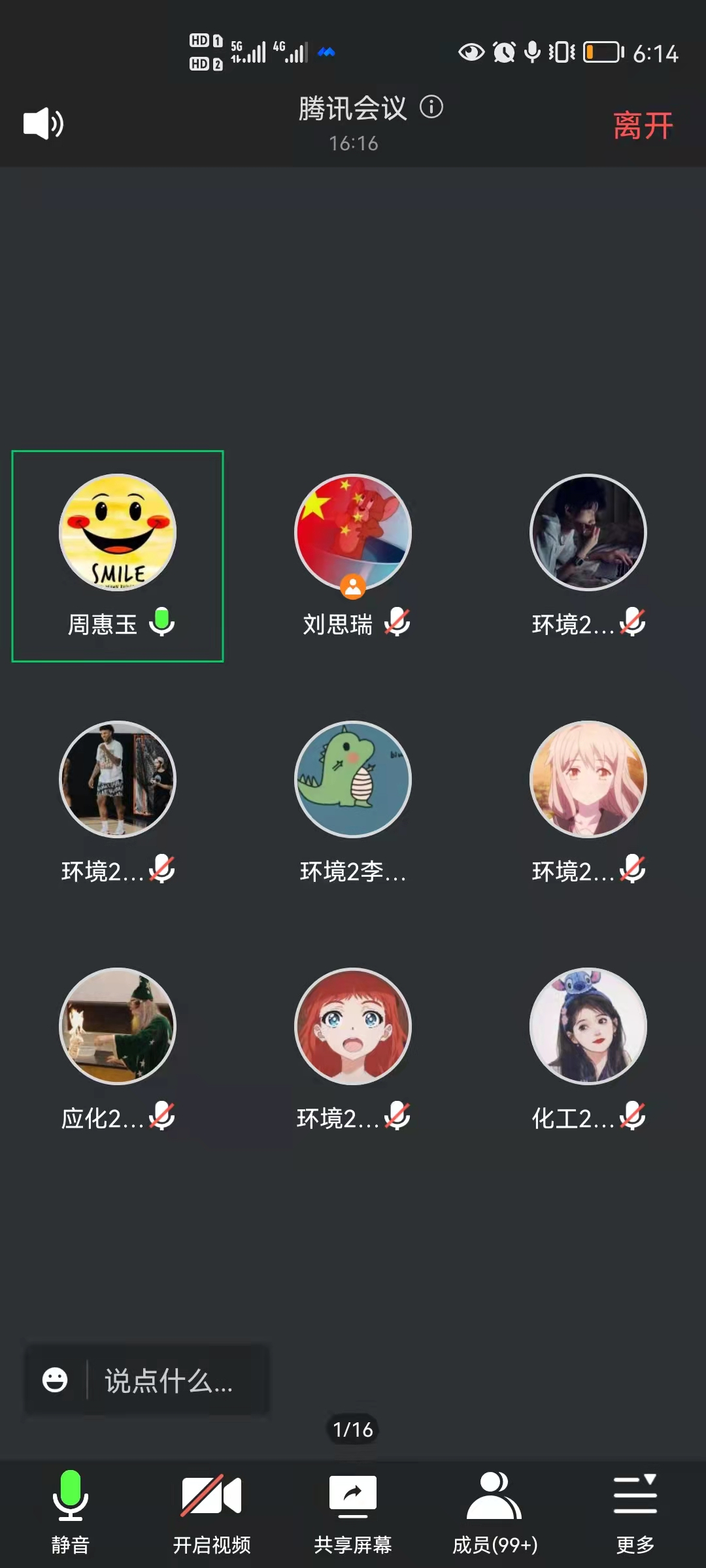Open the 环境2李… participant tile

(353, 802)
